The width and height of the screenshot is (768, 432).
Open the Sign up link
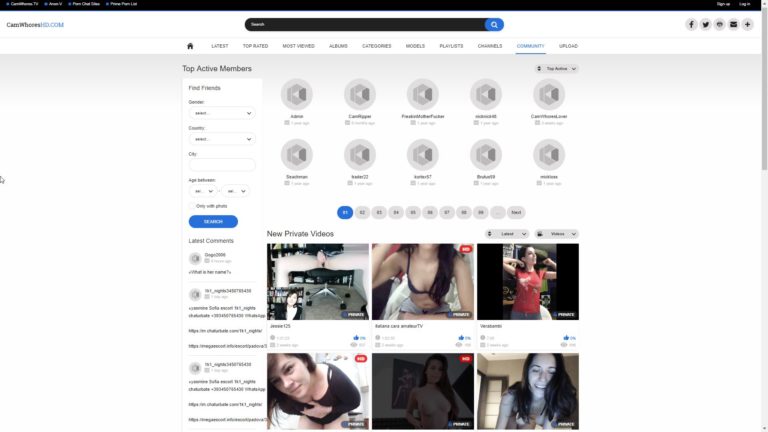(724, 4)
